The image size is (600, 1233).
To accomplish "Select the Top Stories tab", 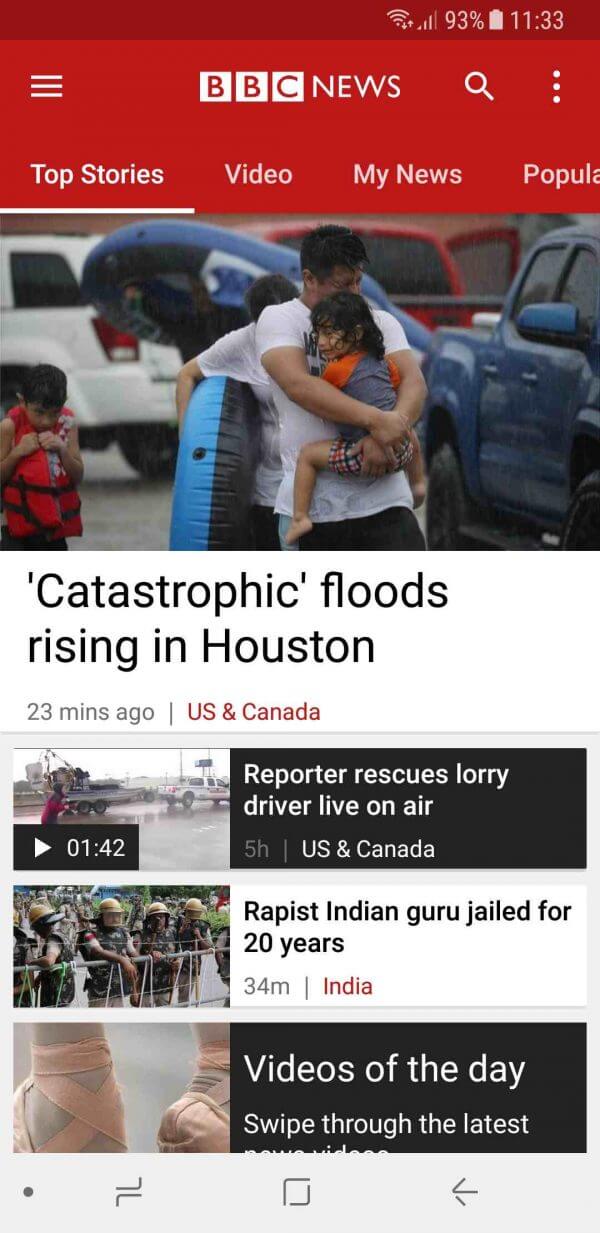I will pos(97,174).
